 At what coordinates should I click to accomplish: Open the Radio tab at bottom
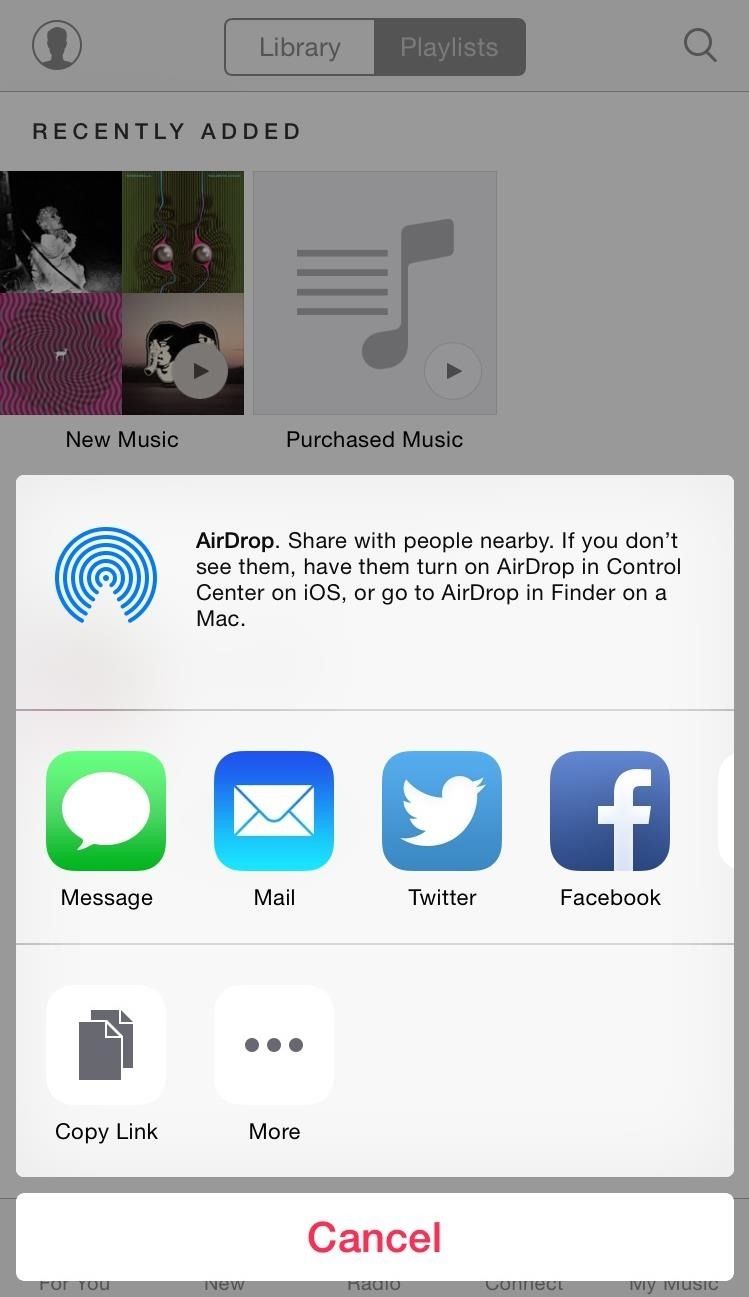373,1283
